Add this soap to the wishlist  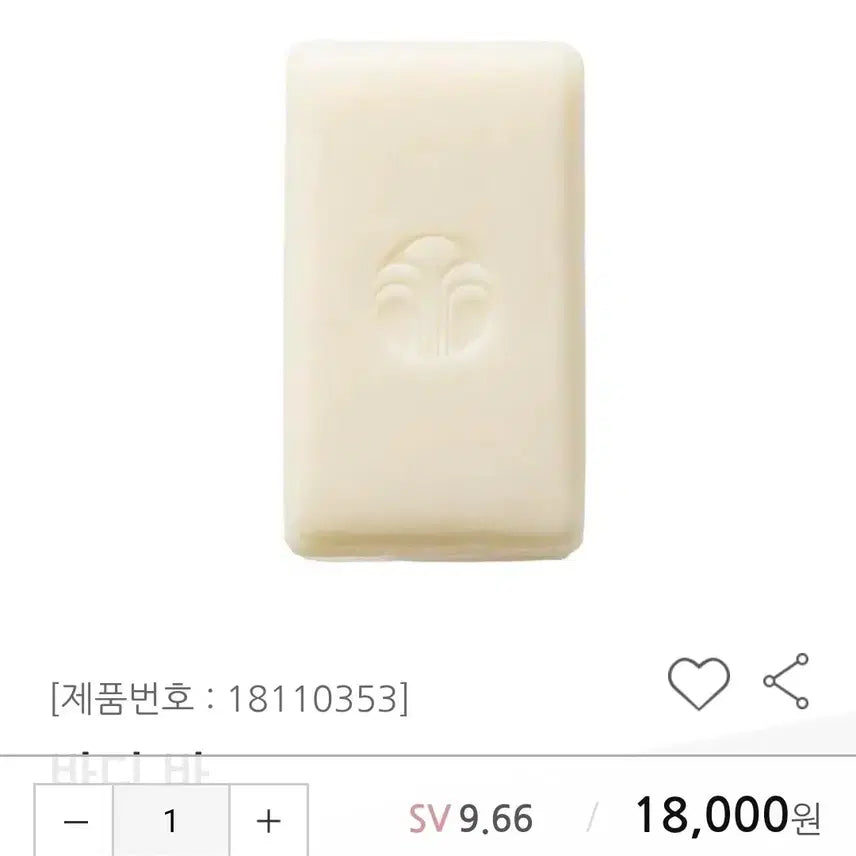click(699, 685)
